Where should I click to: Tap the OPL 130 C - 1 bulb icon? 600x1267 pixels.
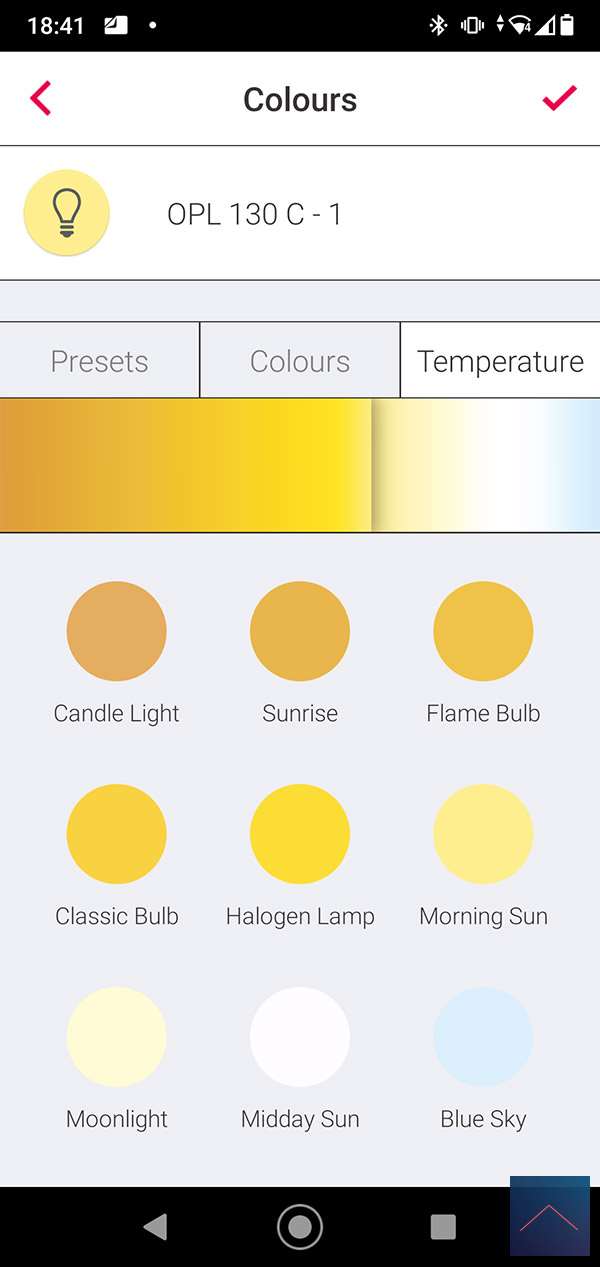66,213
